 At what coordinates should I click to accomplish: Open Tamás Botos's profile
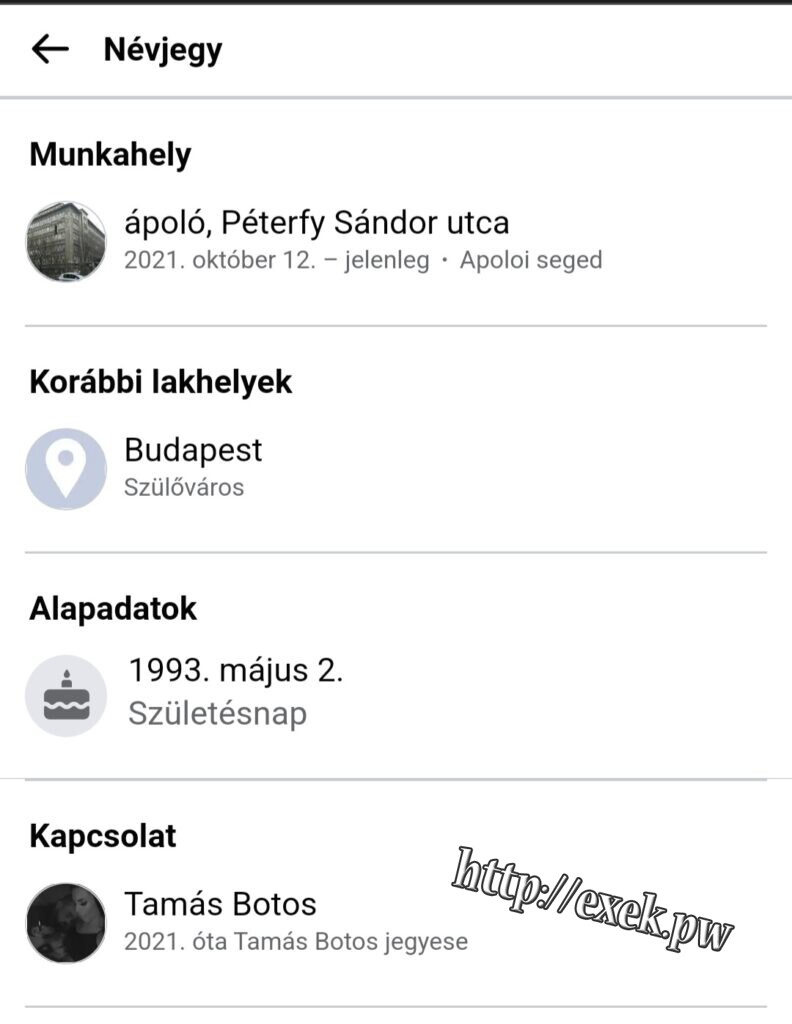tap(220, 904)
